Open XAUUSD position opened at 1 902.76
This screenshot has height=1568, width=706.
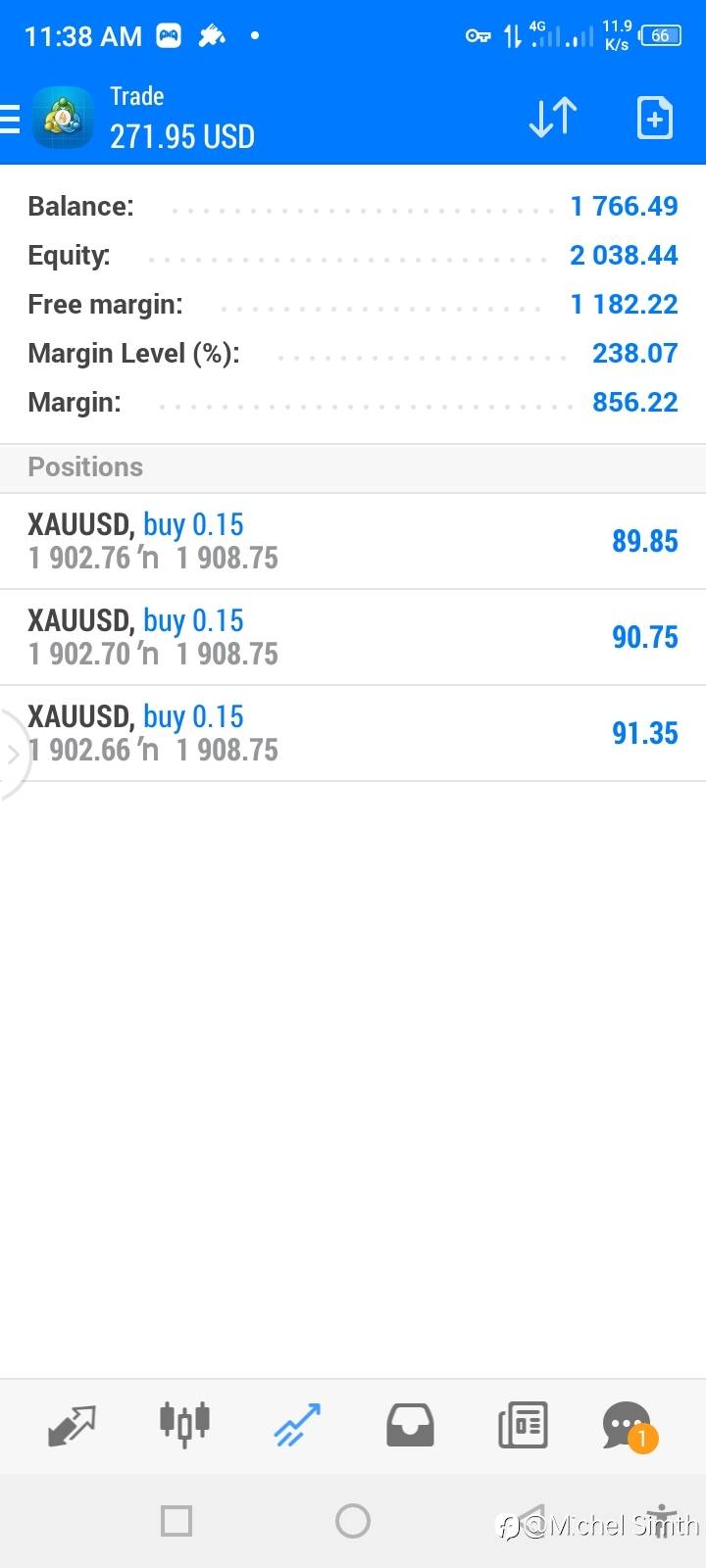click(x=353, y=541)
